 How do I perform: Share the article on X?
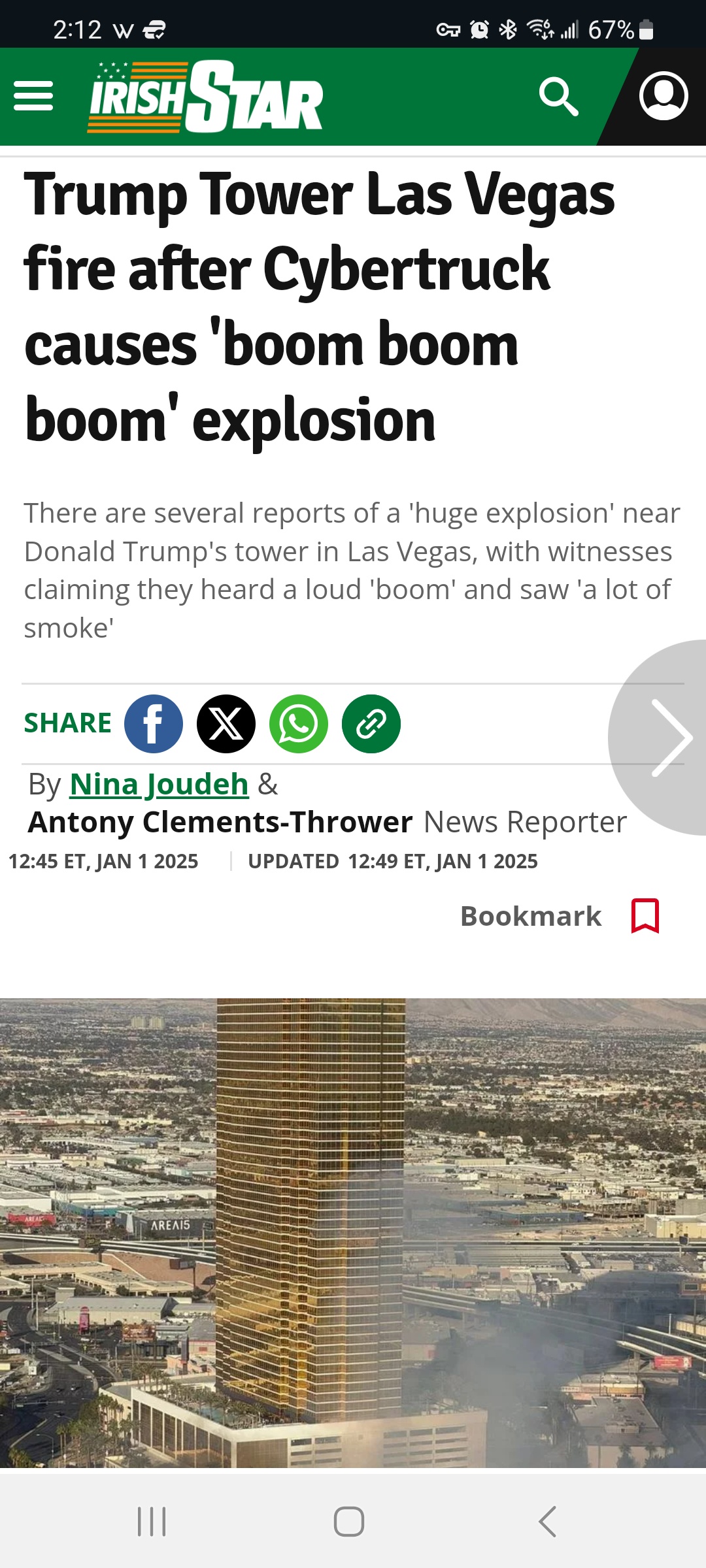pos(226,724)
